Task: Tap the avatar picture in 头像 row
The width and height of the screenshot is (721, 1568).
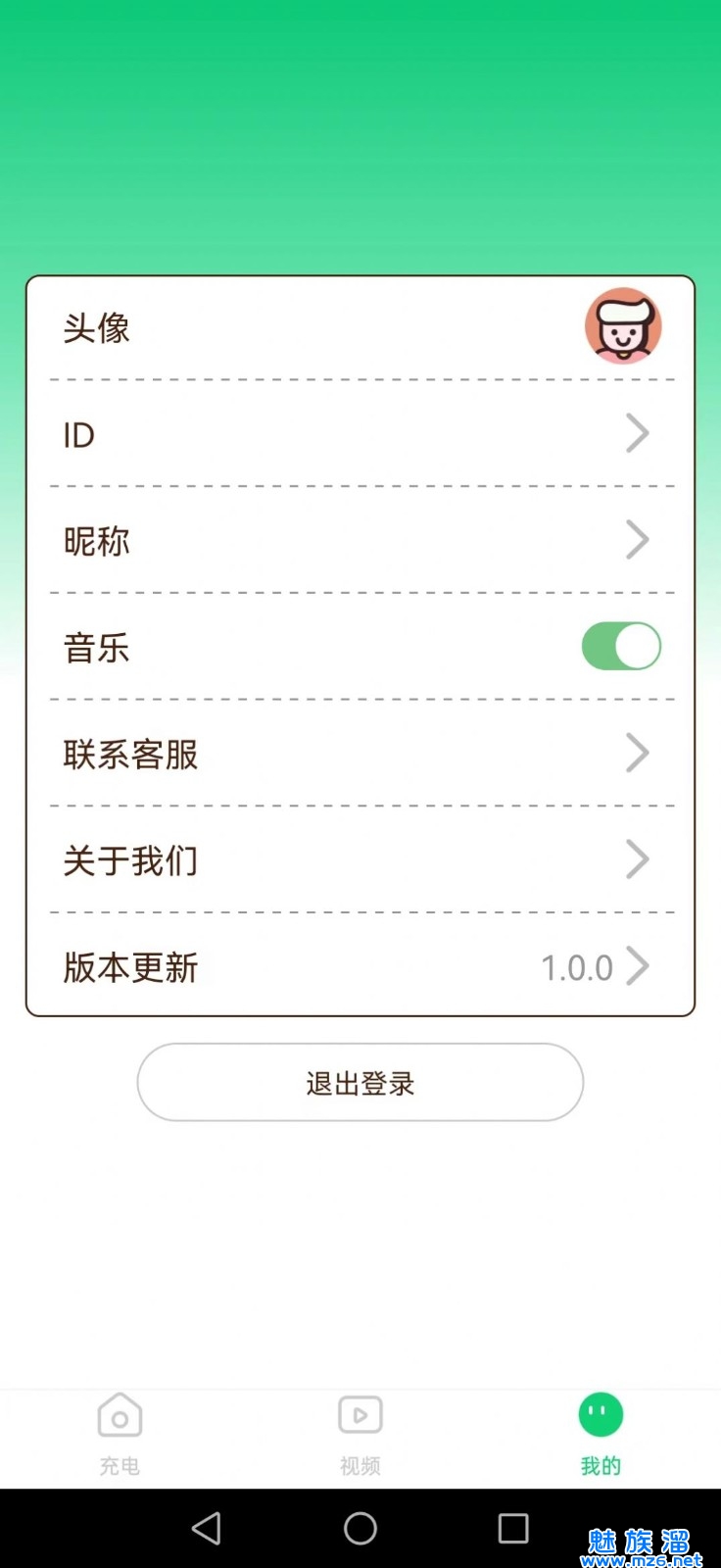Action: [x=623, y=326]
